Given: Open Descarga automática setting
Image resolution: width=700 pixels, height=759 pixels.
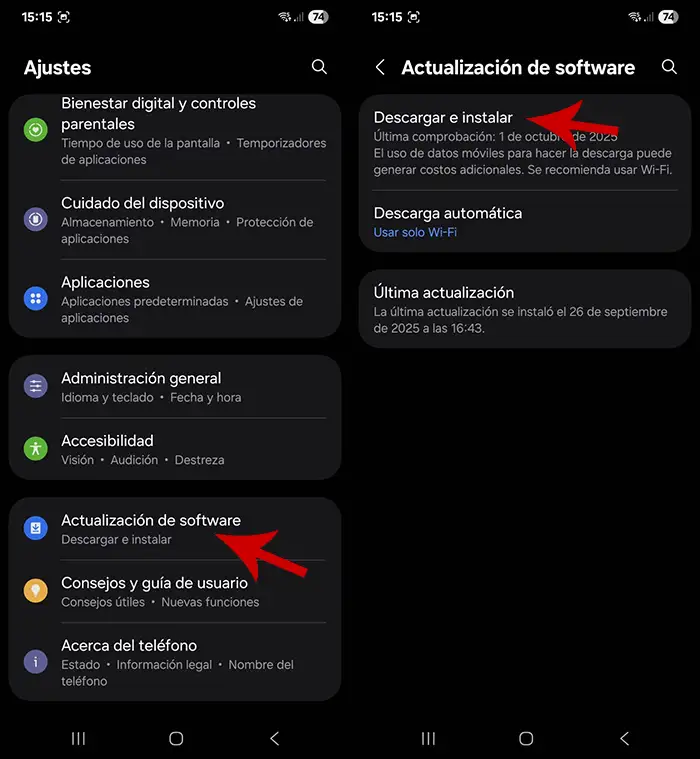Looking at the screenshot, I should click(x=524, y=221).
